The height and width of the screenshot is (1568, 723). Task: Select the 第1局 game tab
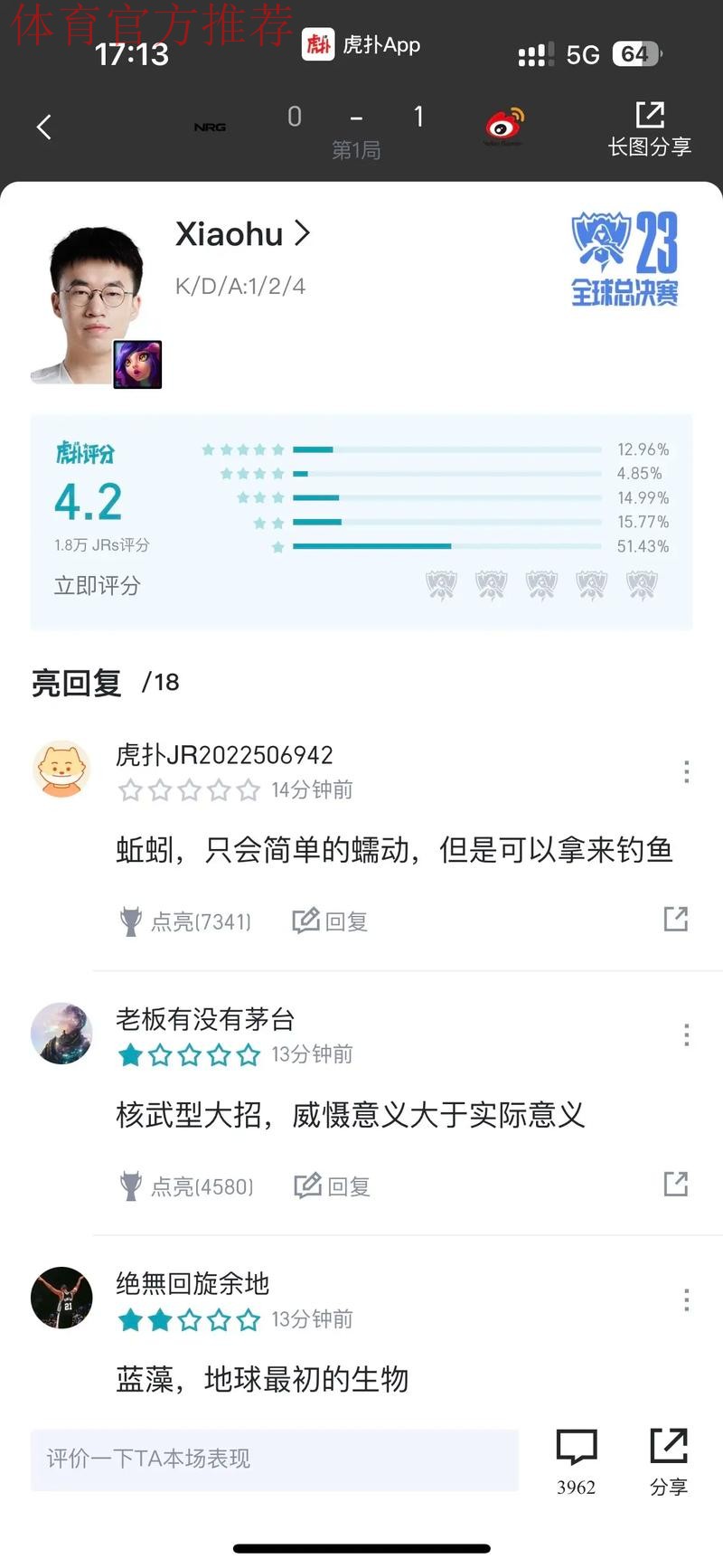[x=356, y=149]
